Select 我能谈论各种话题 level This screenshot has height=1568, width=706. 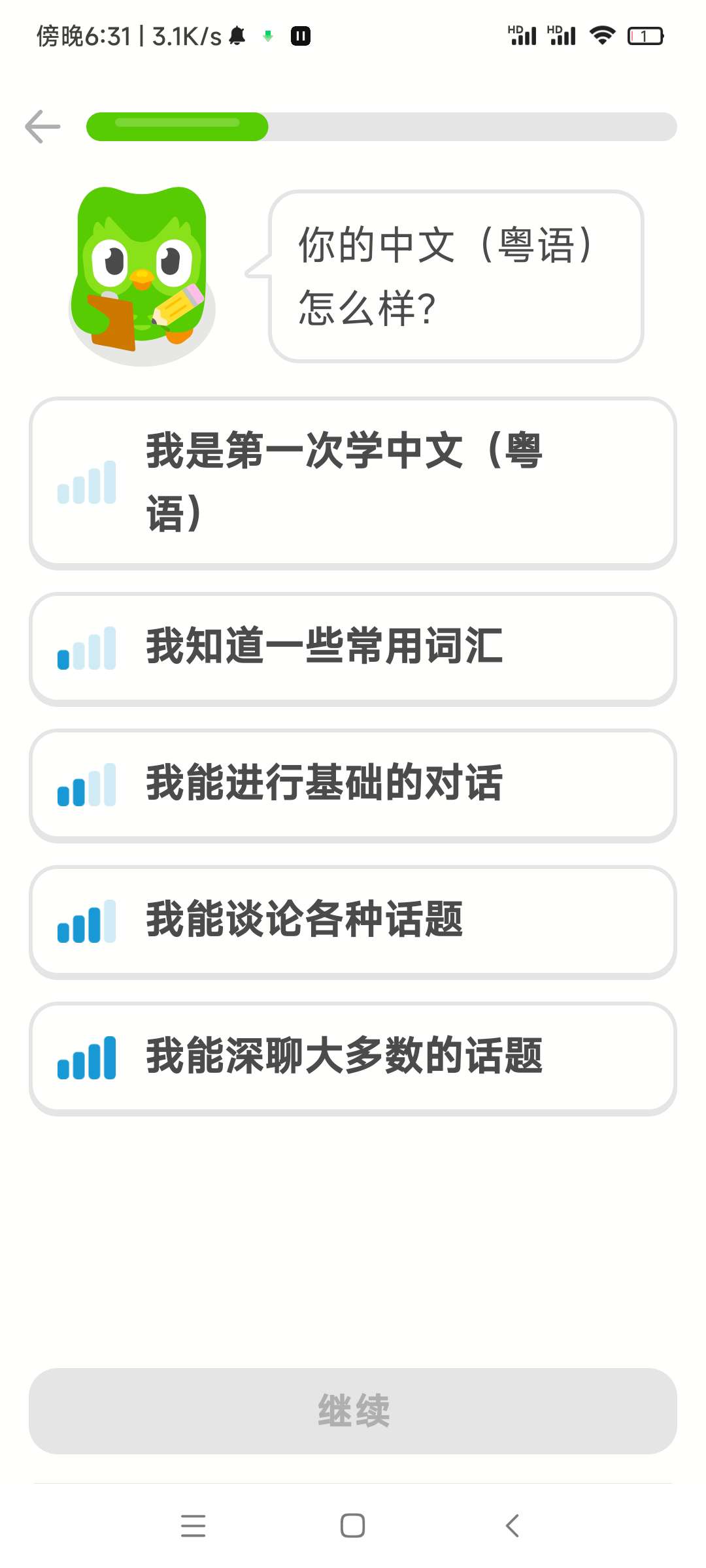pos(353,921)
